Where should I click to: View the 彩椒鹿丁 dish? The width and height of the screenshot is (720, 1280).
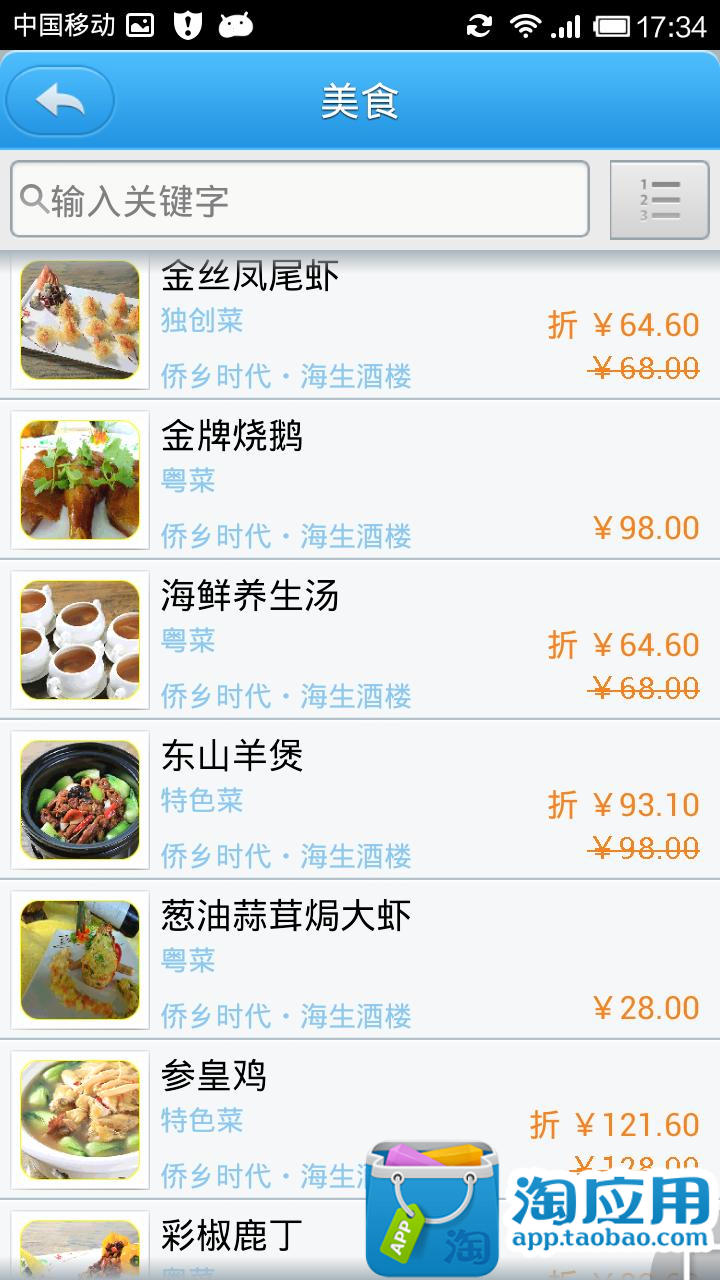click(230, 1237)
